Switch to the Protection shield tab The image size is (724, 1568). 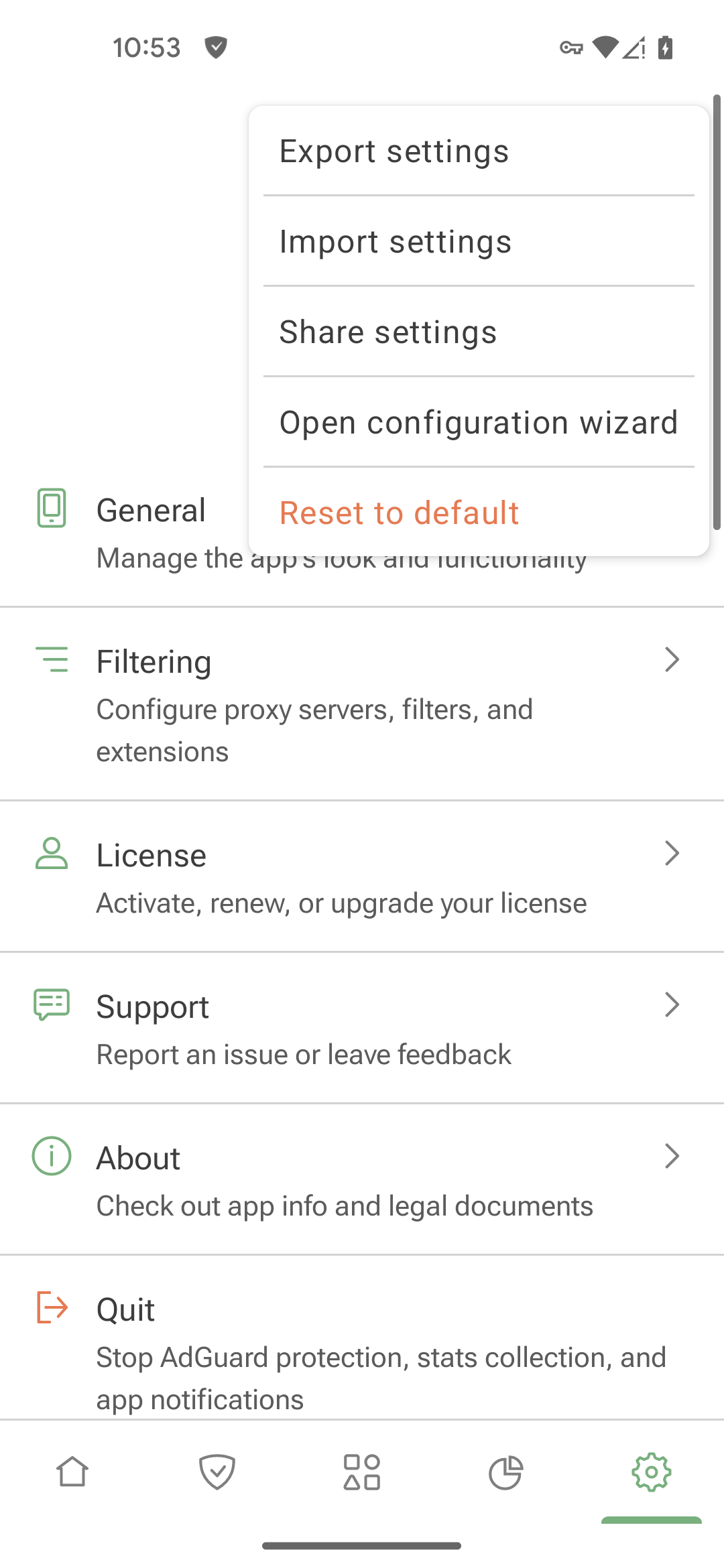[x=217, y=1472]
